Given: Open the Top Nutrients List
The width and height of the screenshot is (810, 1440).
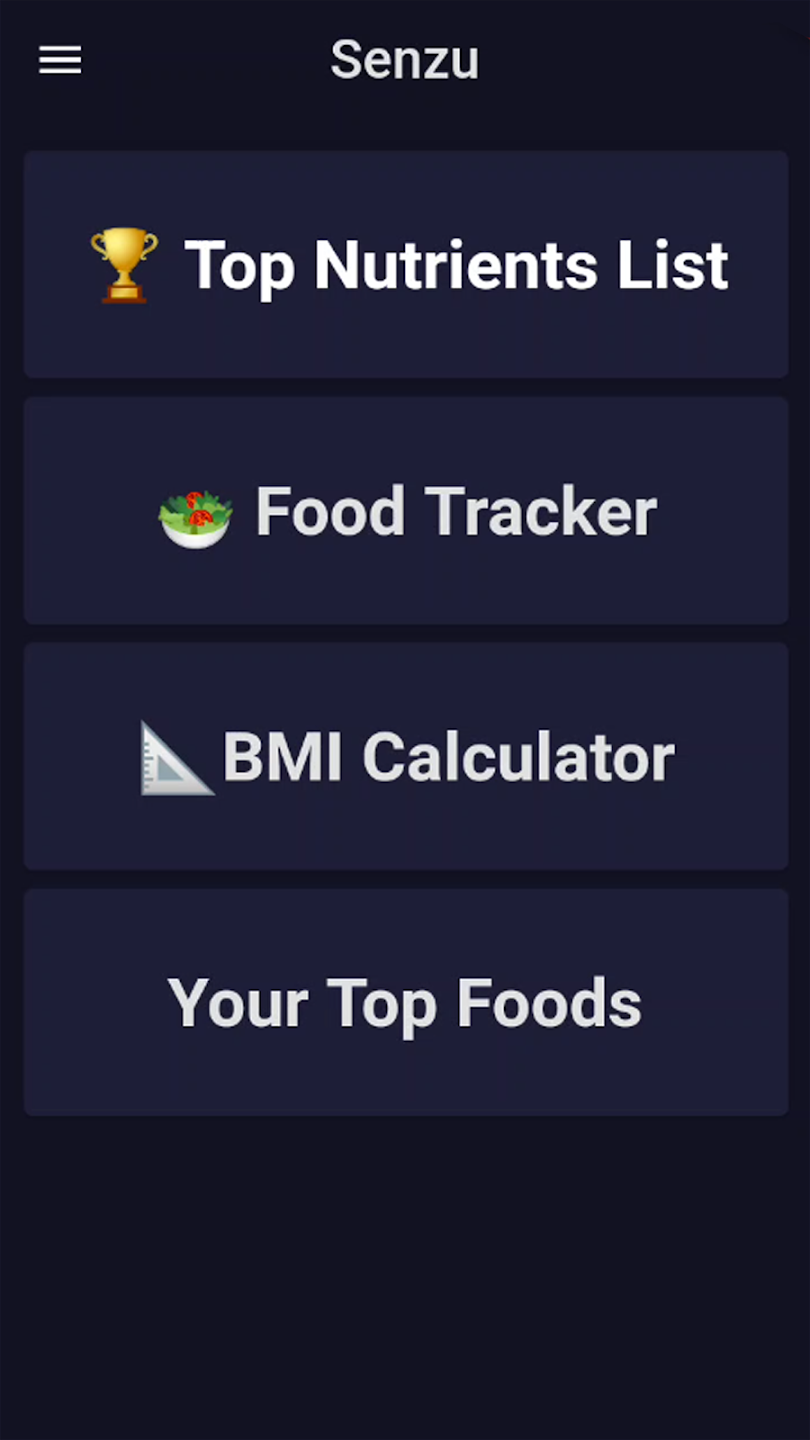Looking at the screenshot, I should tap(406, 265).
